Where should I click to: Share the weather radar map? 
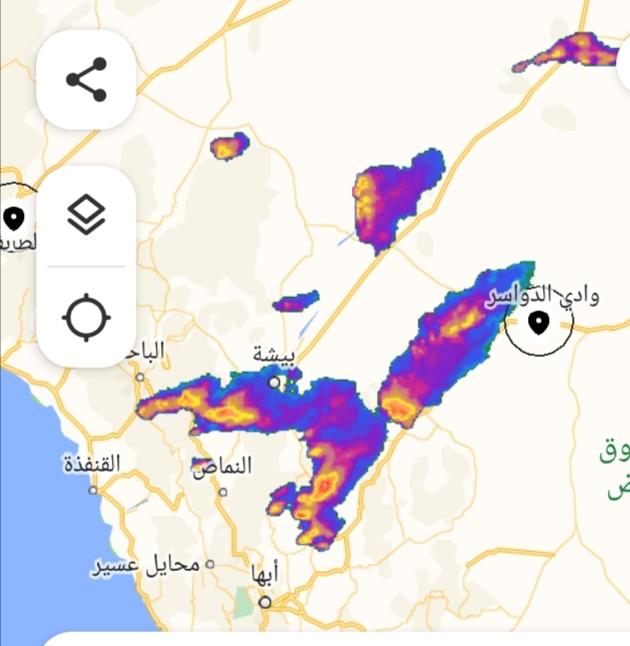click(x=86, y=80)
